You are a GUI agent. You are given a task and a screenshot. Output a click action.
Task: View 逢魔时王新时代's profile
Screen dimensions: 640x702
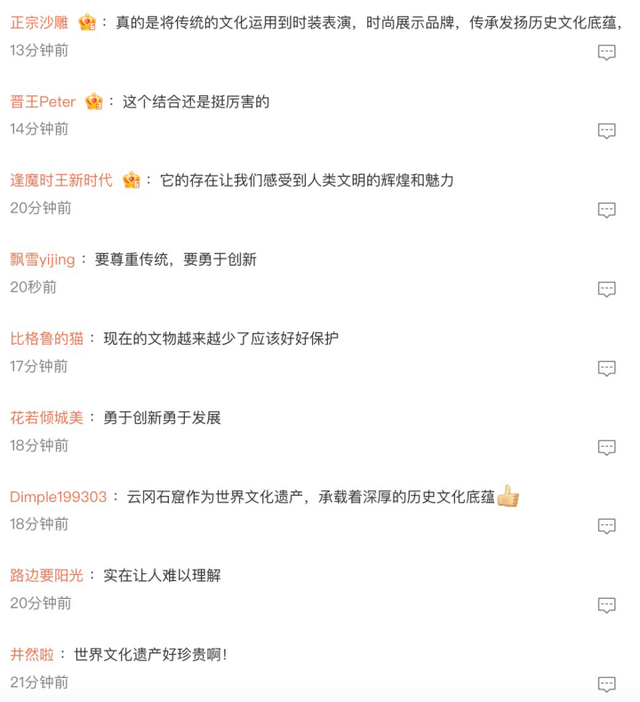click(x=61, y=180)
